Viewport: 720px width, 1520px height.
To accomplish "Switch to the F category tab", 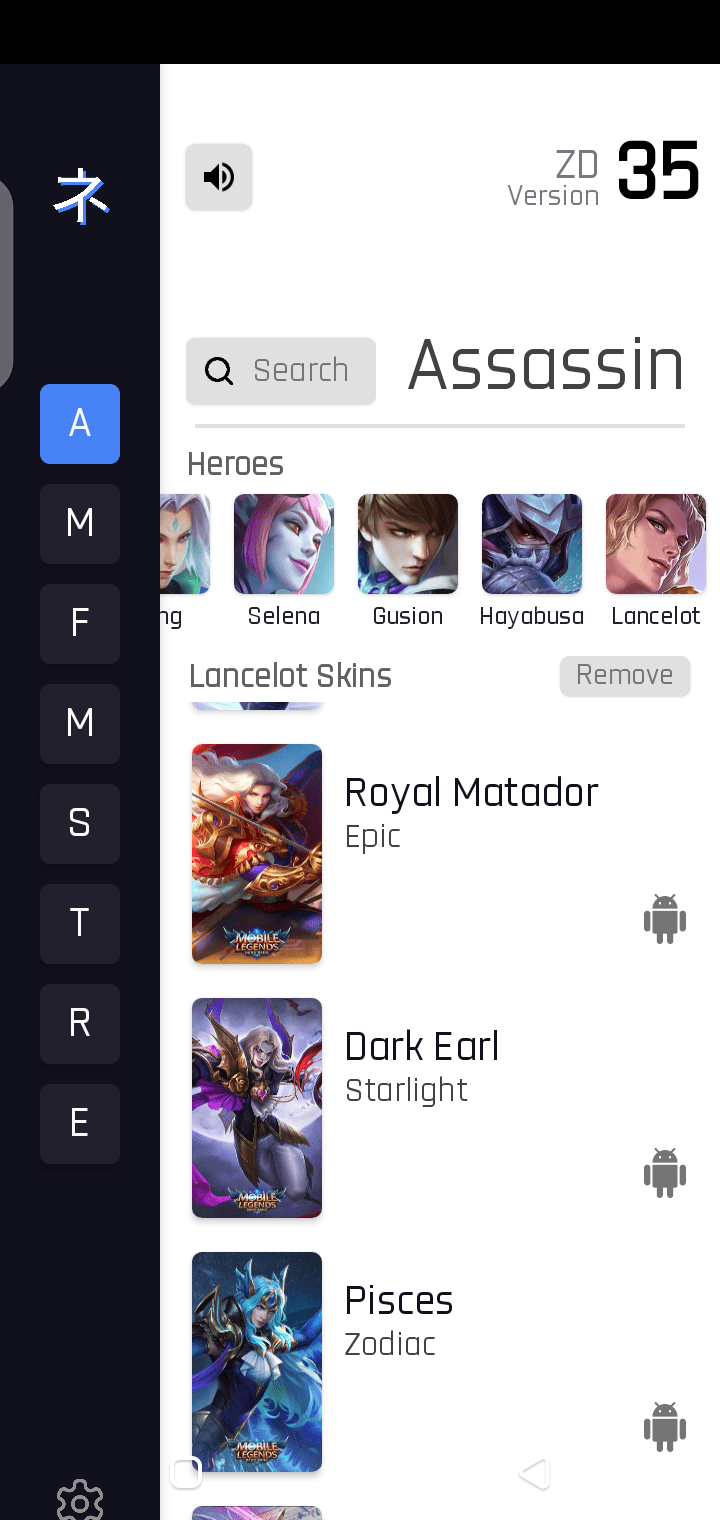I will tap(80, 624).
